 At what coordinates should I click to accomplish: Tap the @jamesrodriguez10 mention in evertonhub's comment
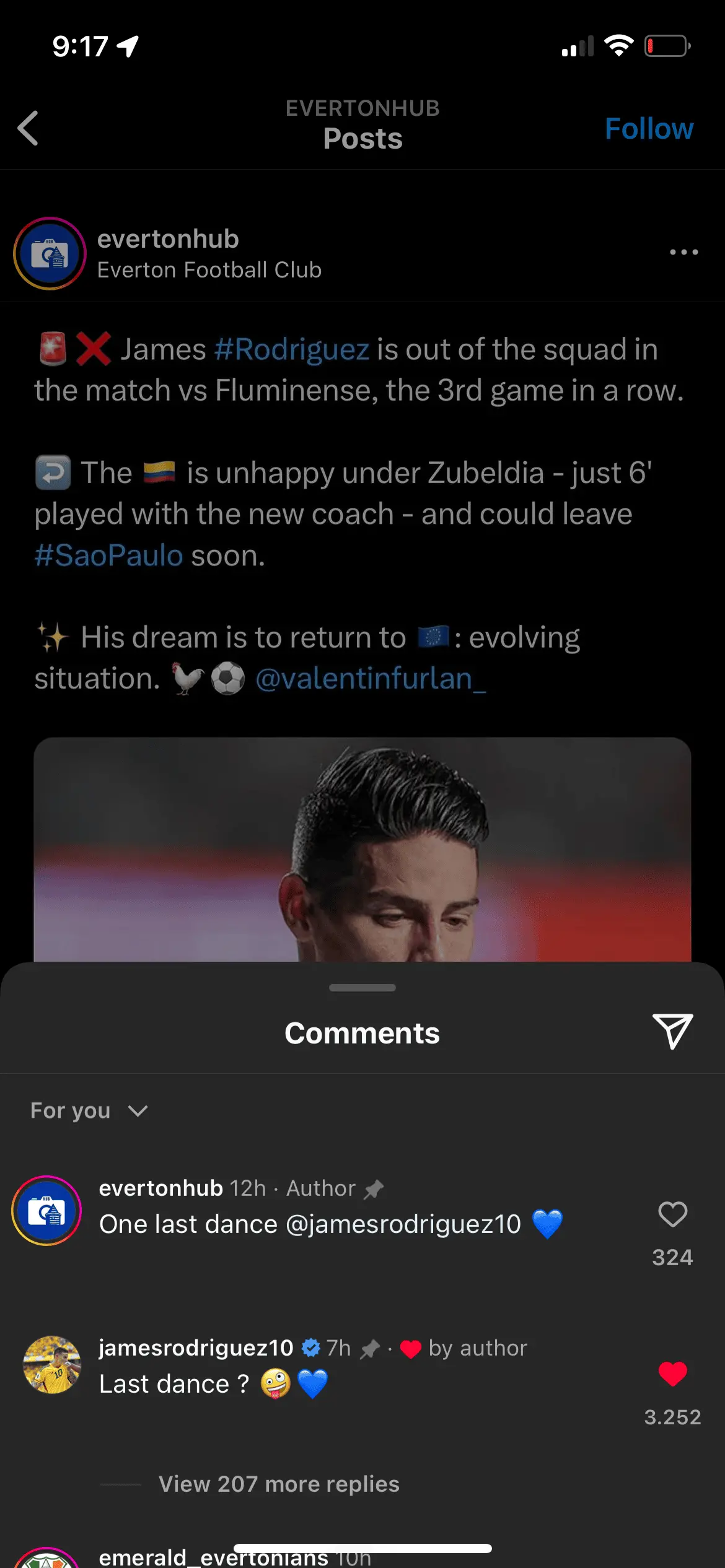coord(403,1224)
